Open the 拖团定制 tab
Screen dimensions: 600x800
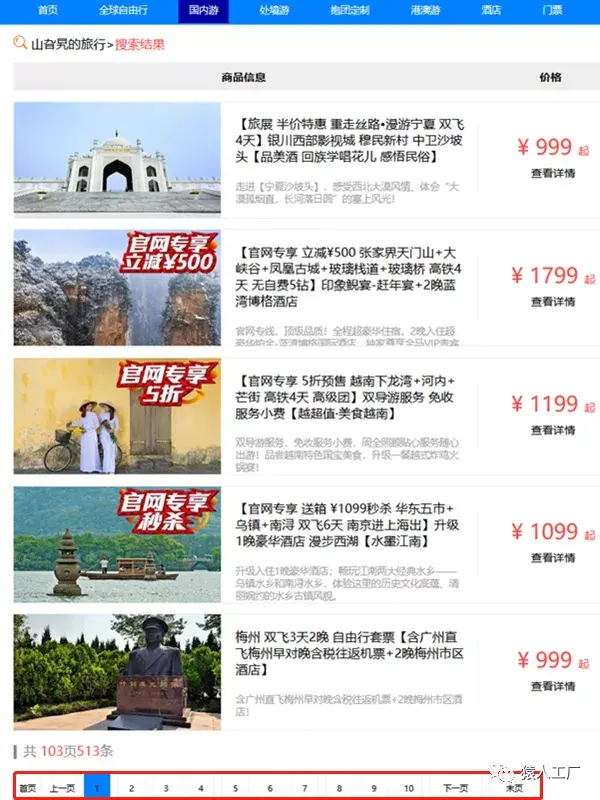349,10
